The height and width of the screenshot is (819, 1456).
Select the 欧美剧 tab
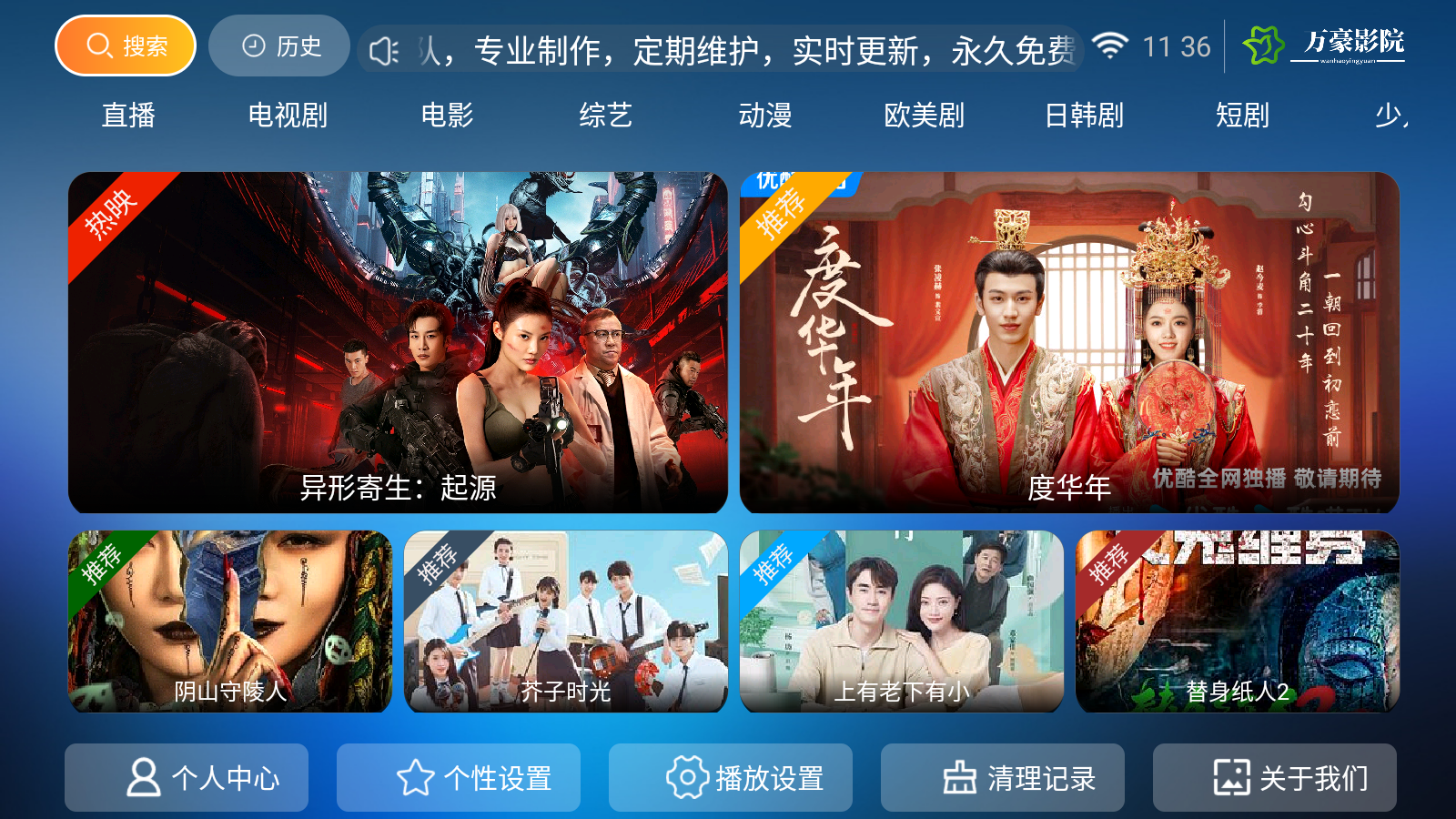[x=924, y=116]
